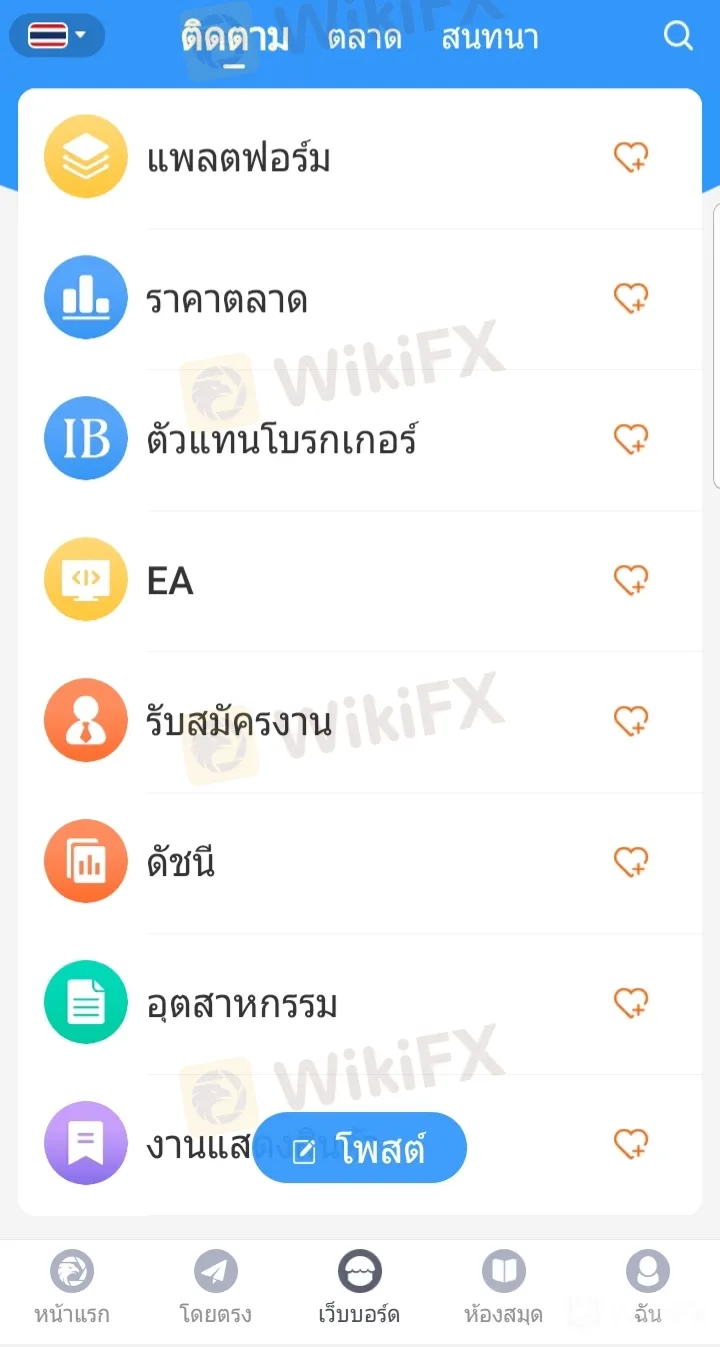Open the search icon
Image resolution: width=720 pixels, height=1347 pixels.
678,37
